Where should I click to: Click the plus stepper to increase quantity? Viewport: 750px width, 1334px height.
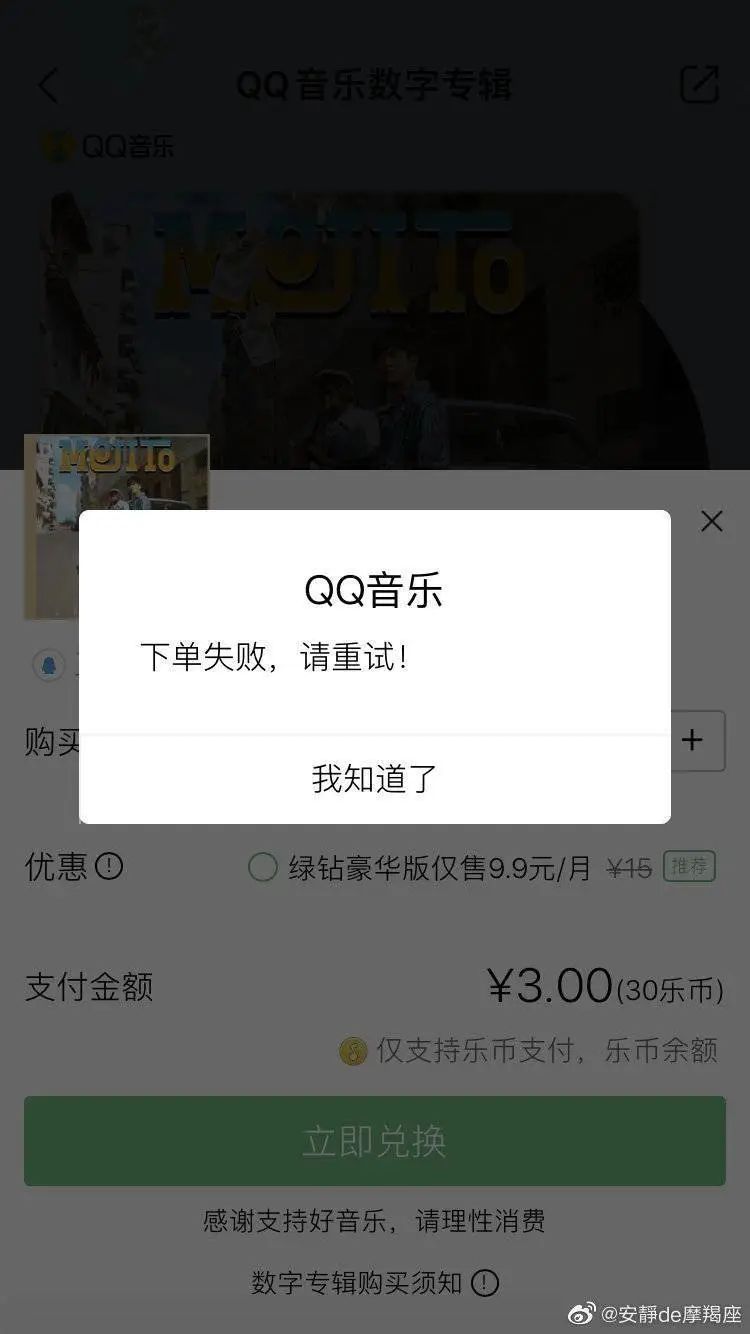click(691, 741)
